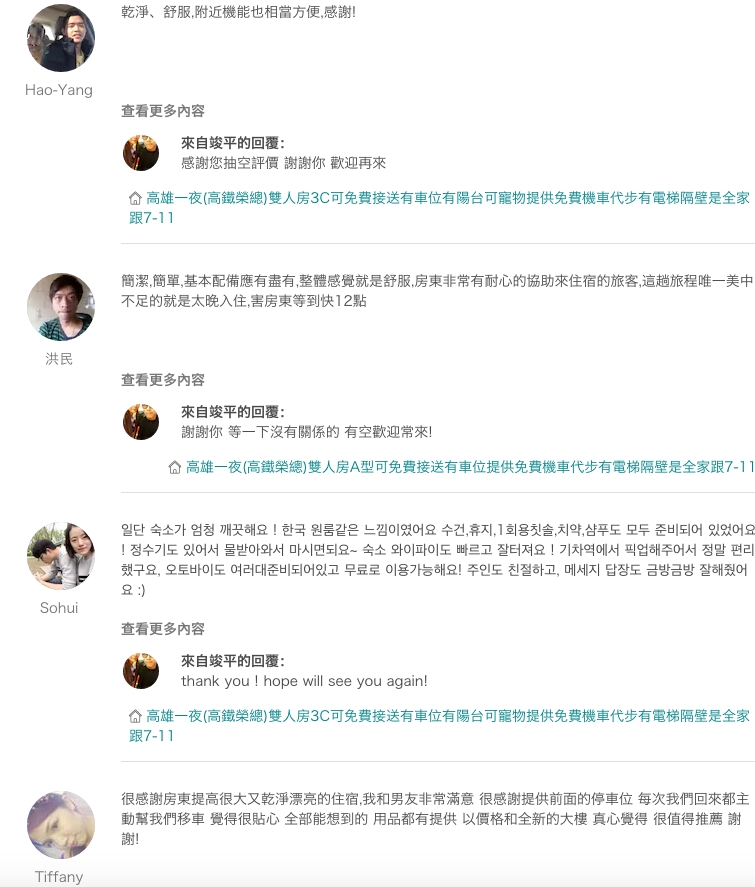This screenshot has height=887, width=755.
Task: Expand more content under 洪民's review
Action: point(163,380)
